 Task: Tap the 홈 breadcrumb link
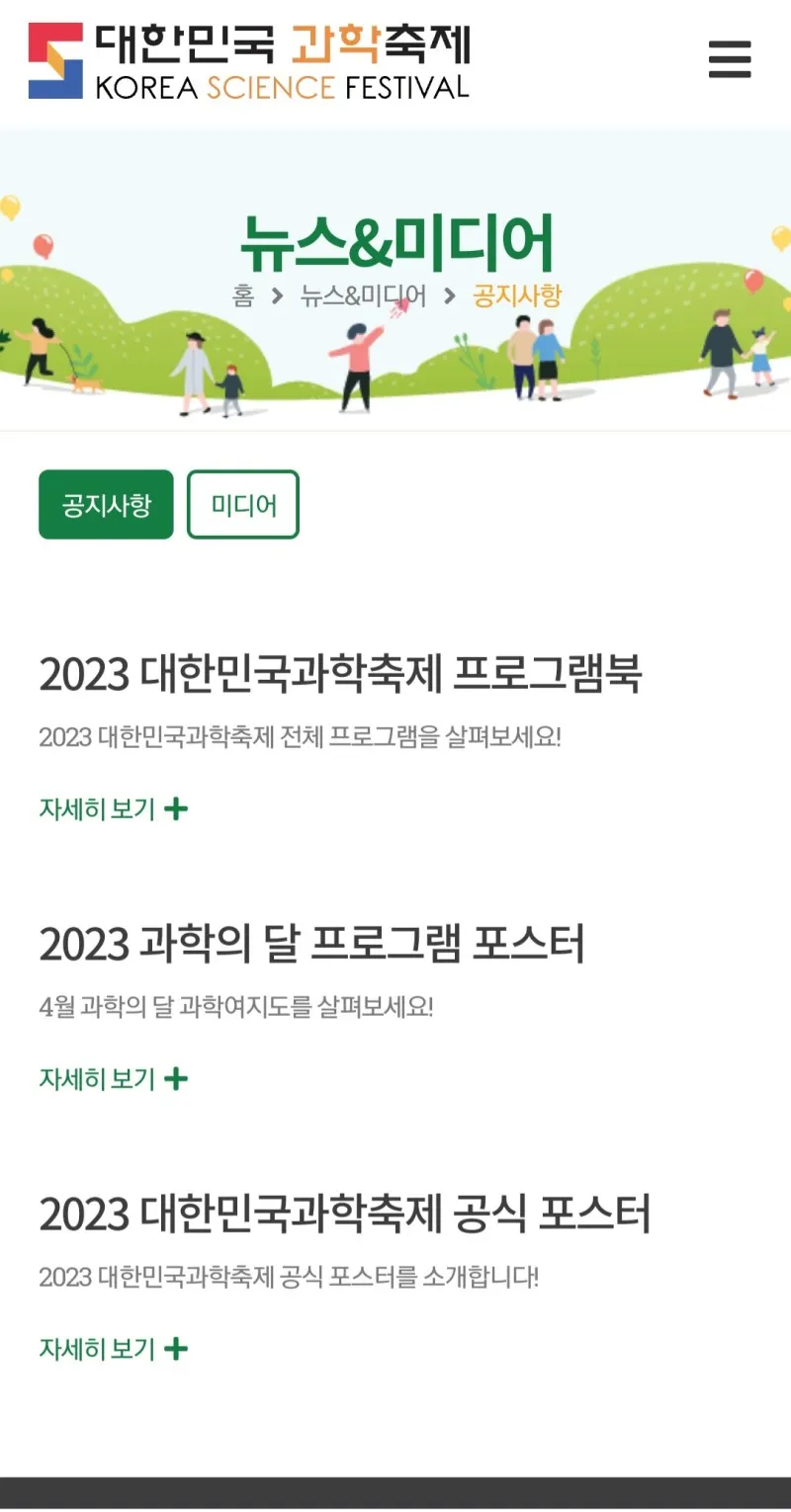pyautogui.click(x=243, y=295)
